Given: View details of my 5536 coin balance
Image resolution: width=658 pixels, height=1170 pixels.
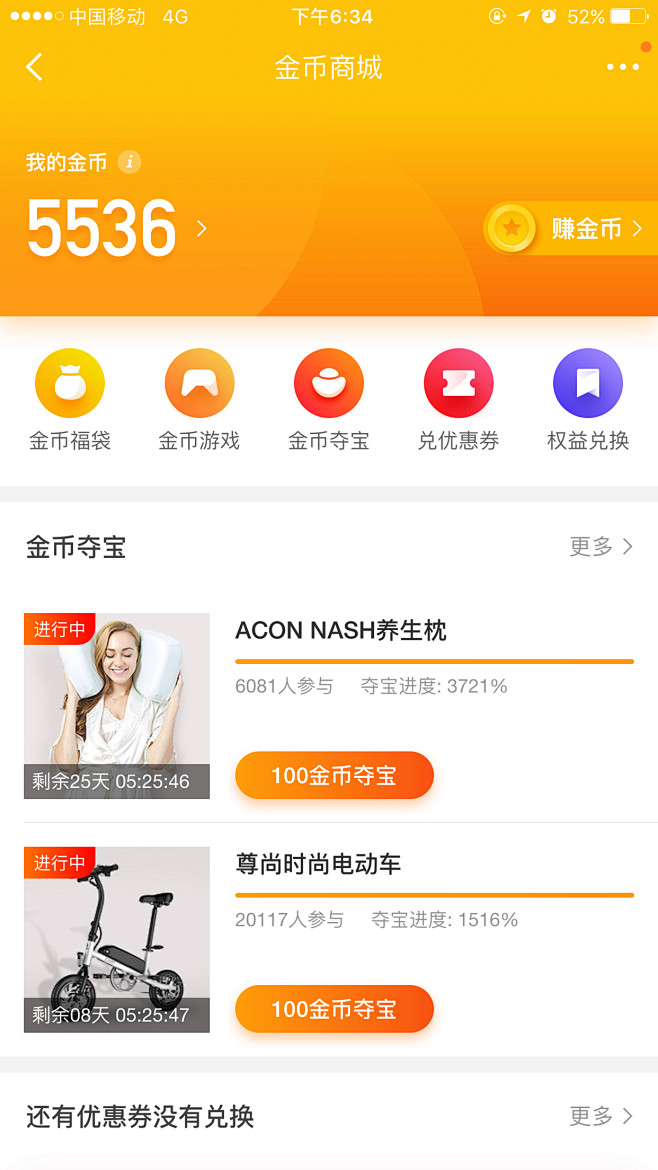Looking at the screenshot, I should [x=116, y=229].
